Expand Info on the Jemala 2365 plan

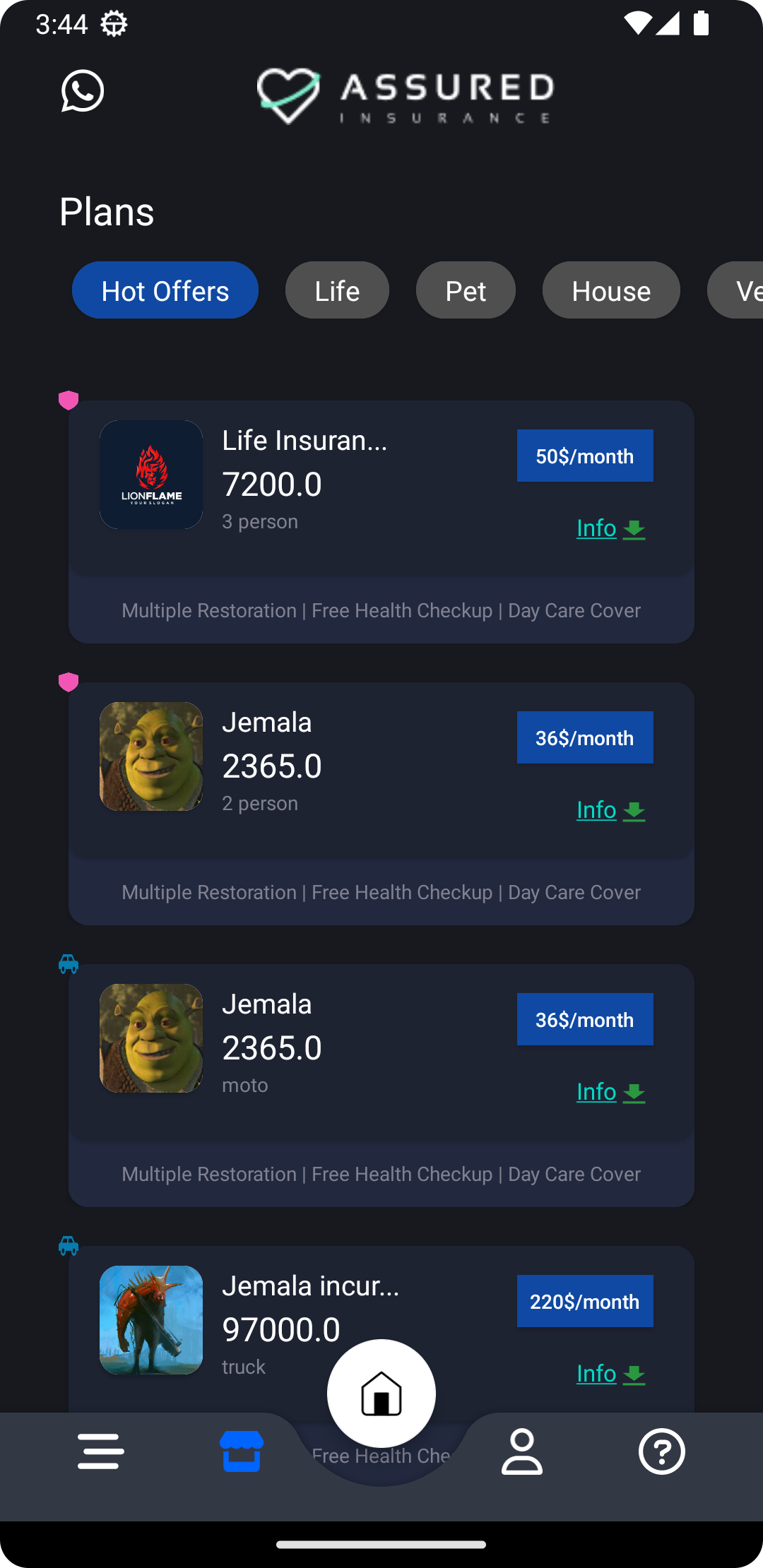612,810
